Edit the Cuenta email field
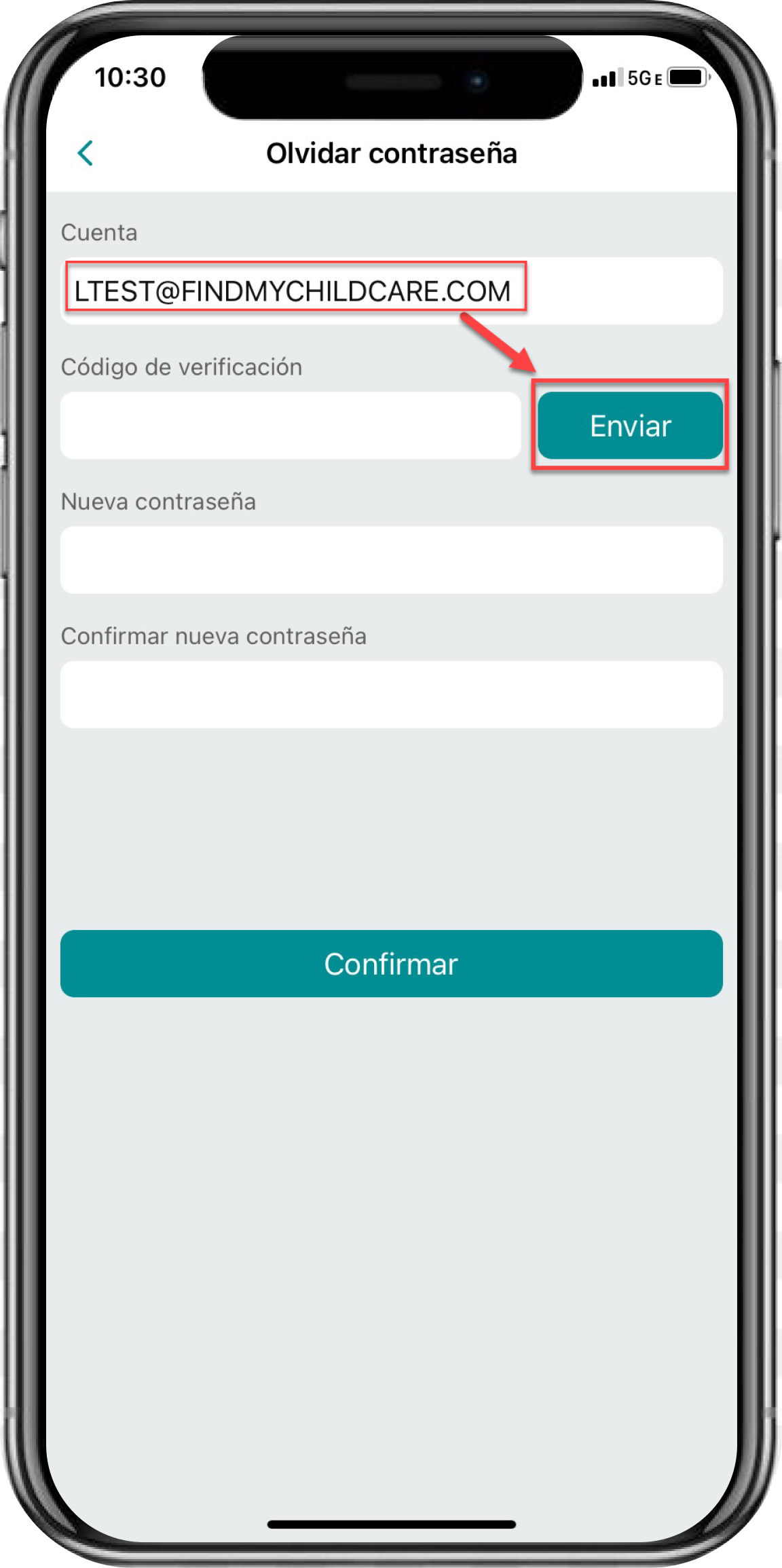Viewport: 782px width, 1568px height. [391, 291]
